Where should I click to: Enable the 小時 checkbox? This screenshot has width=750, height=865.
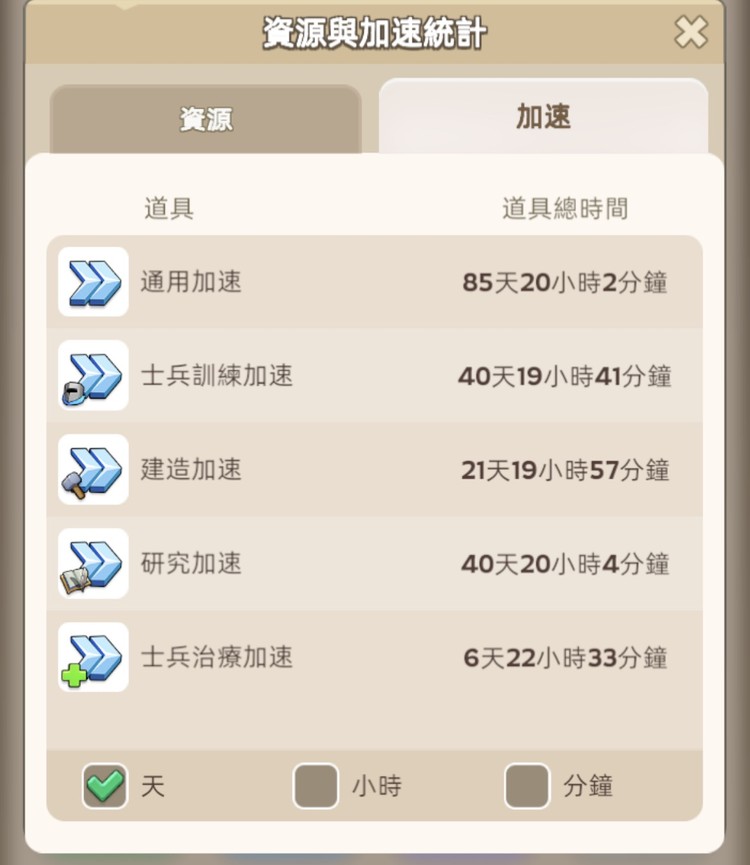316,787
